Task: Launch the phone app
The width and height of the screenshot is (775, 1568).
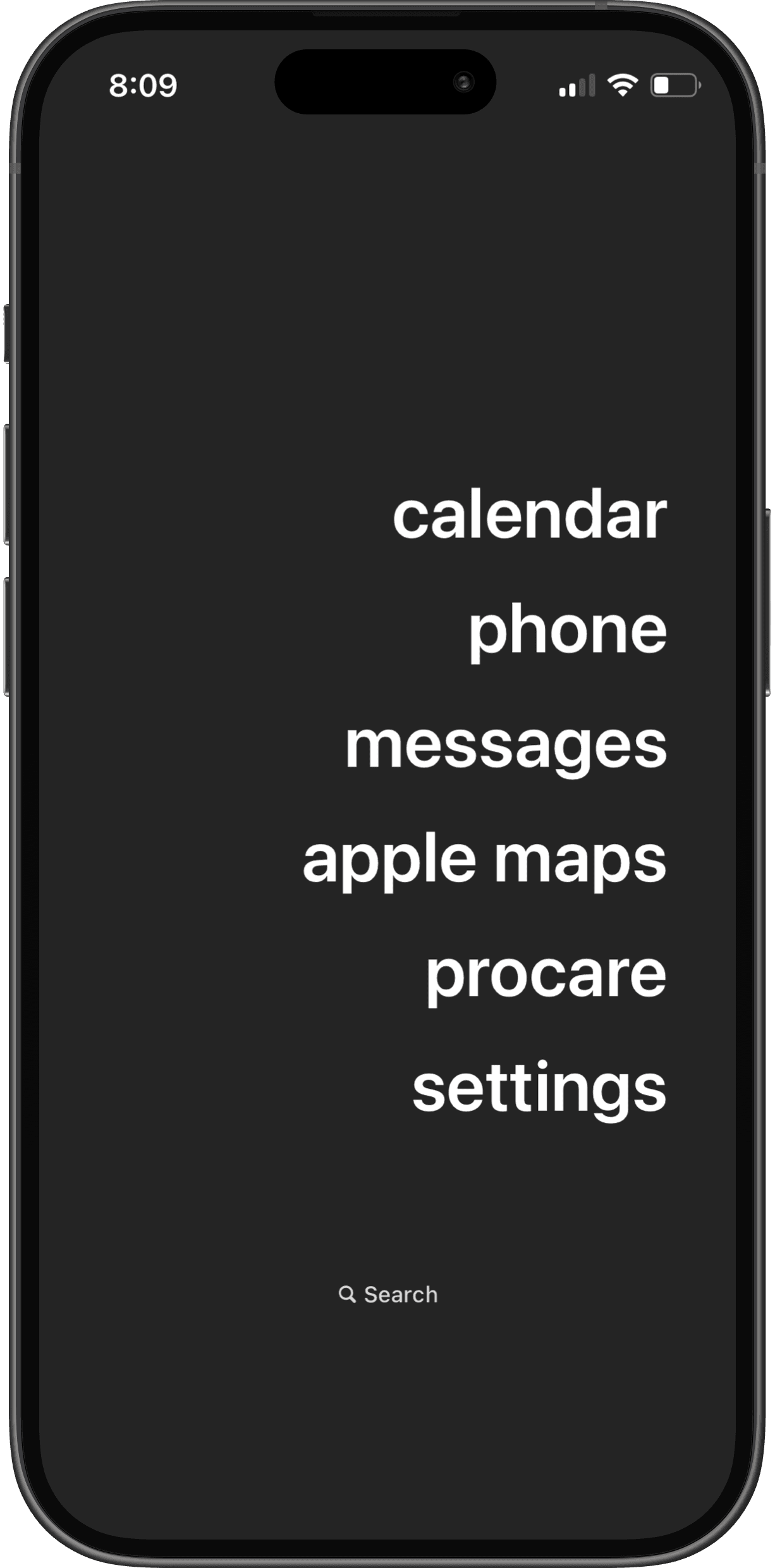Action: (x=567, y=631)
